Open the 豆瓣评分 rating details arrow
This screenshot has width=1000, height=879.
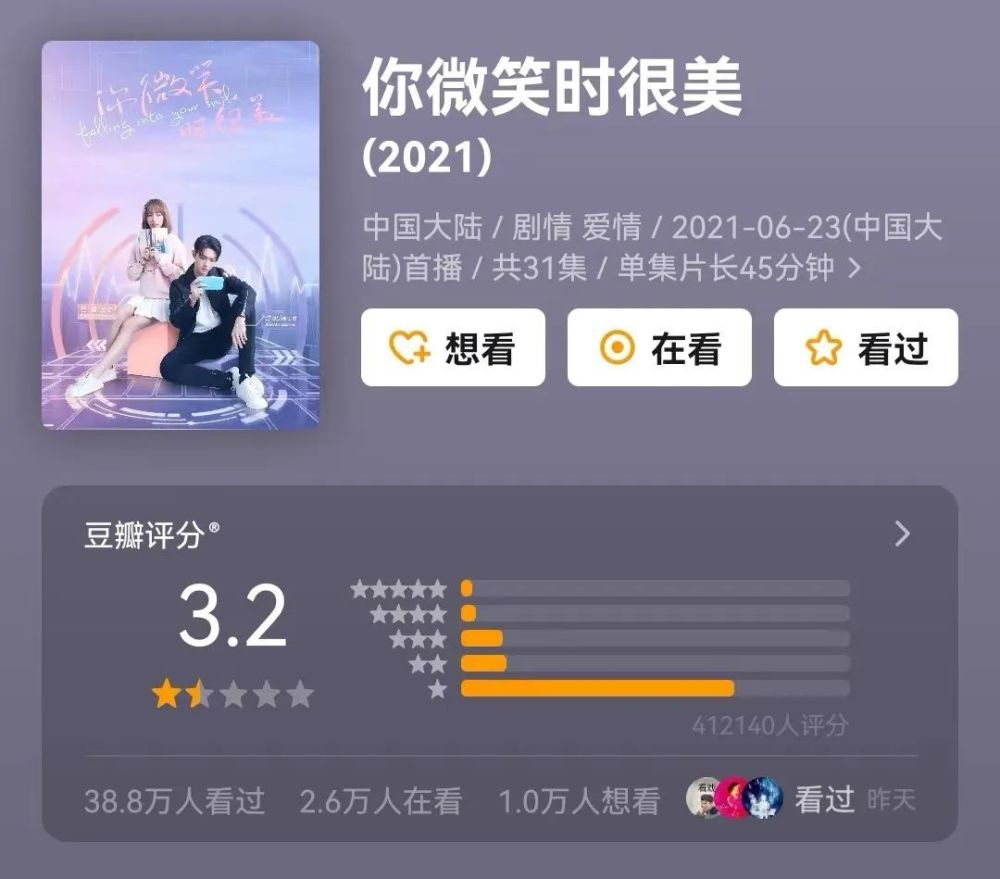point(902,534)
